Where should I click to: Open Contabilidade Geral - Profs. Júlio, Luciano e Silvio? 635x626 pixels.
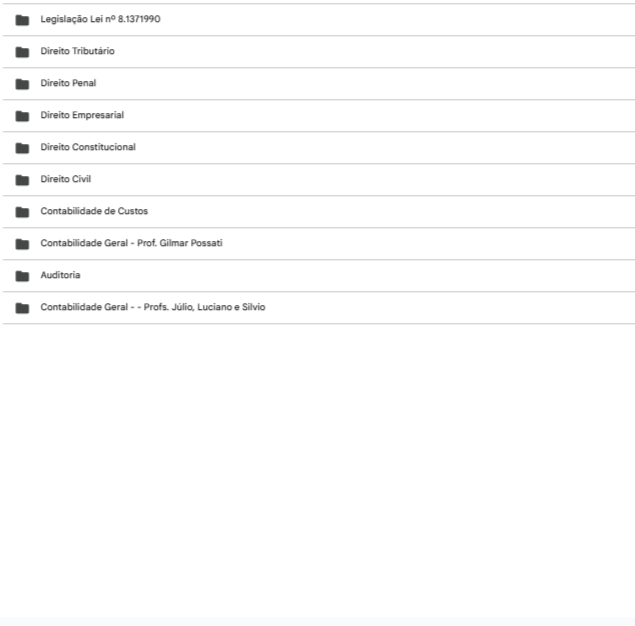[x=319, y=307]
